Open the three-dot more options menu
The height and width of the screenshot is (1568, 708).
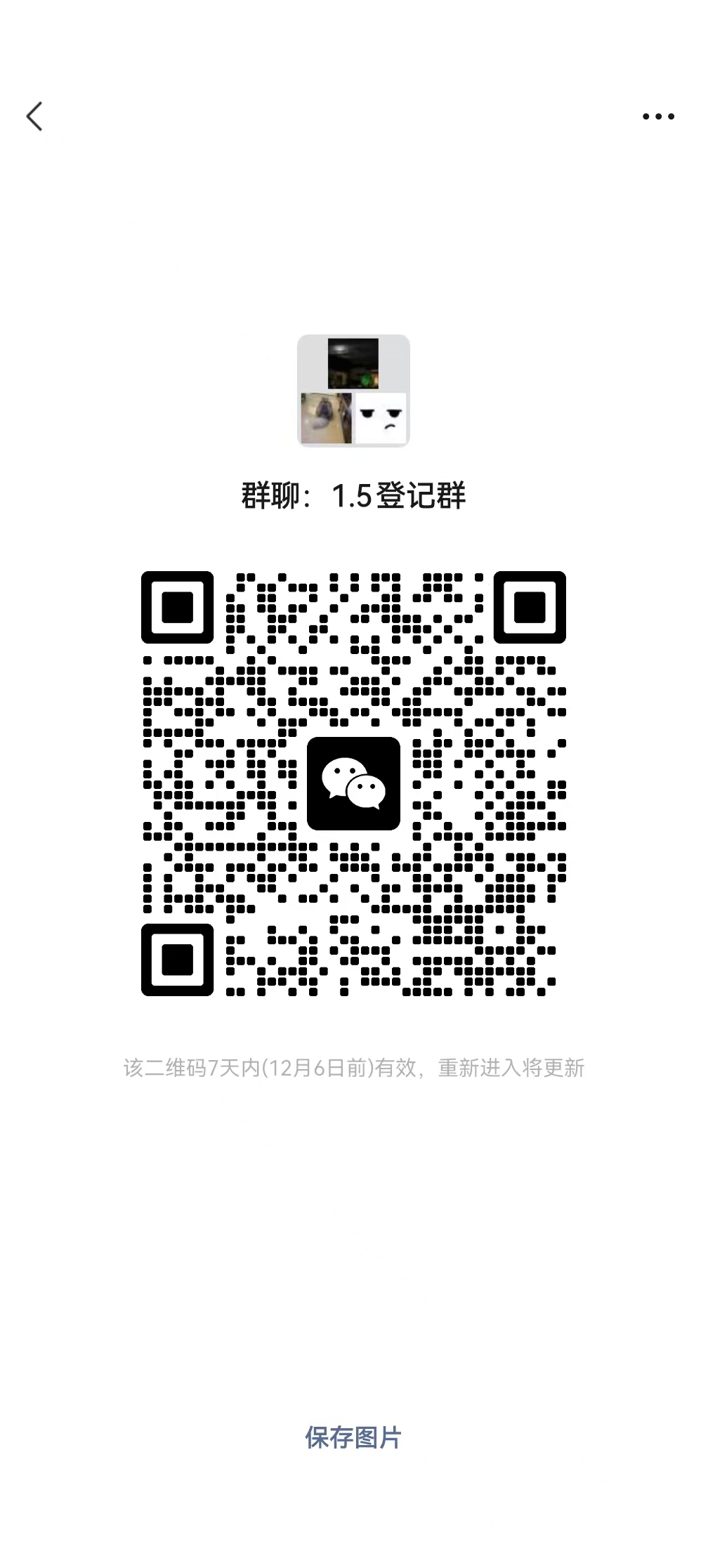click(658, 117)
